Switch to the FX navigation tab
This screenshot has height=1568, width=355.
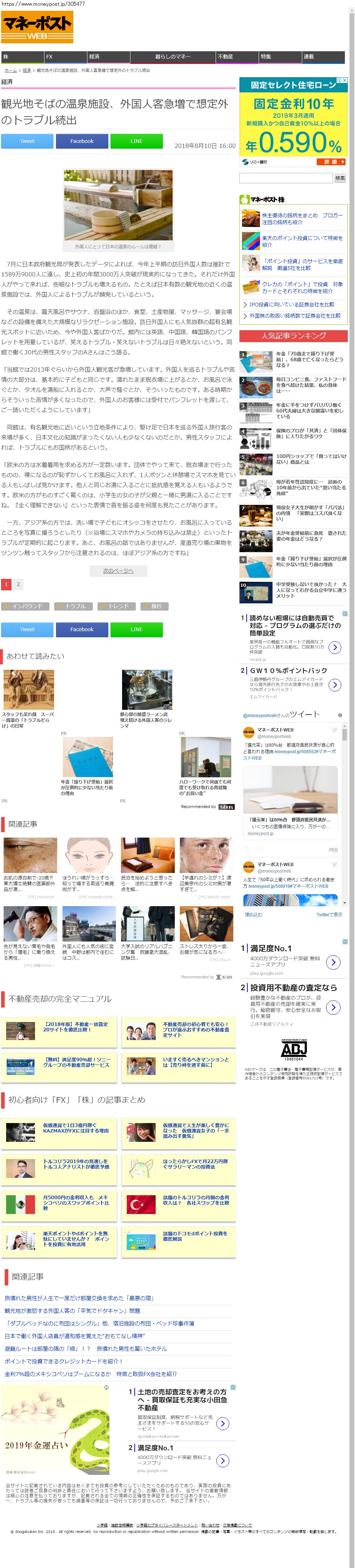coord(65,57)
